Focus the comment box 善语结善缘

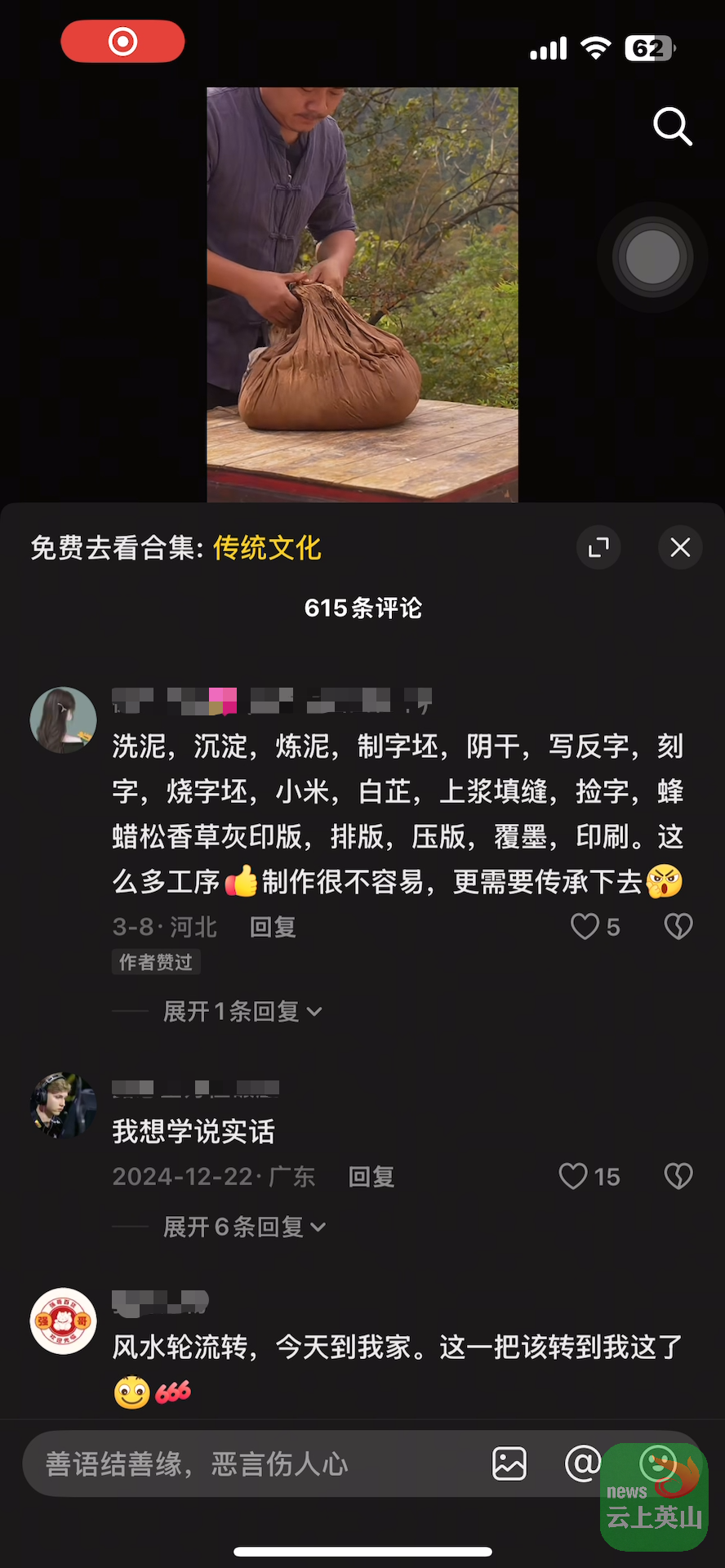point(245,1464)
